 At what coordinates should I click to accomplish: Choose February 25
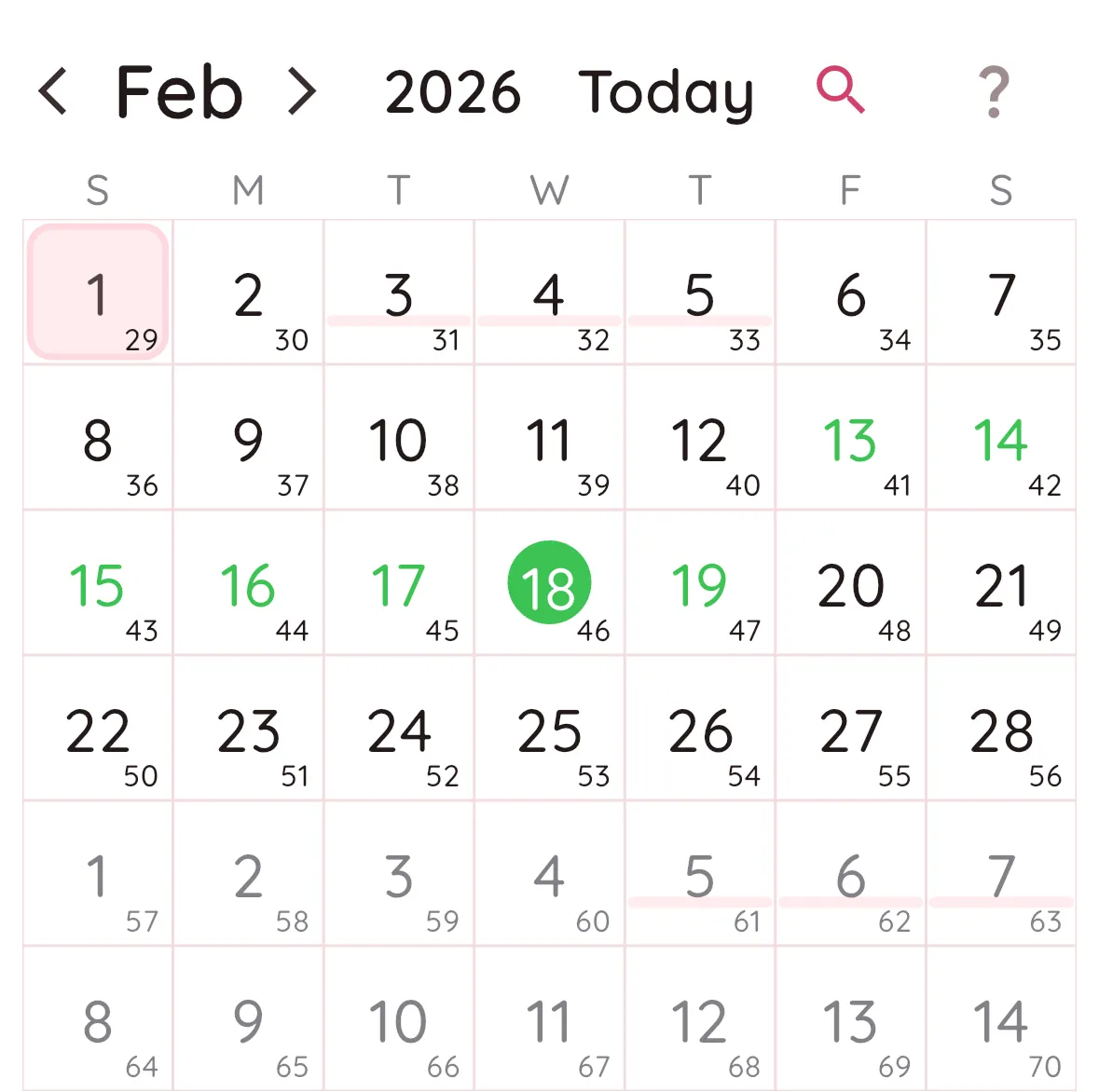click(x=549, y=729)
